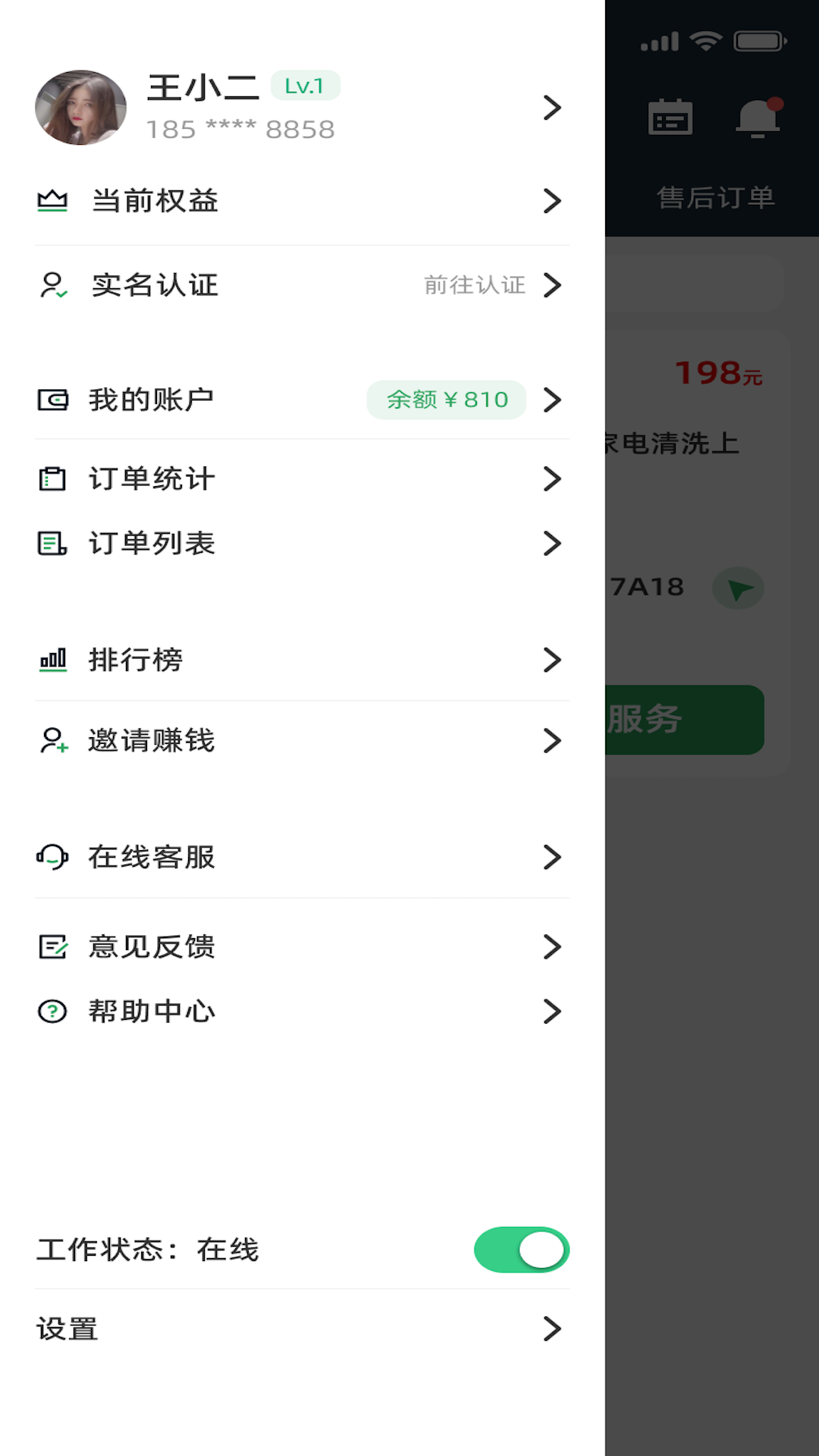Viewport: 819px width, 1456px height.
Task: Open the 排行榜 leaderboard
Action: [302, 660]
